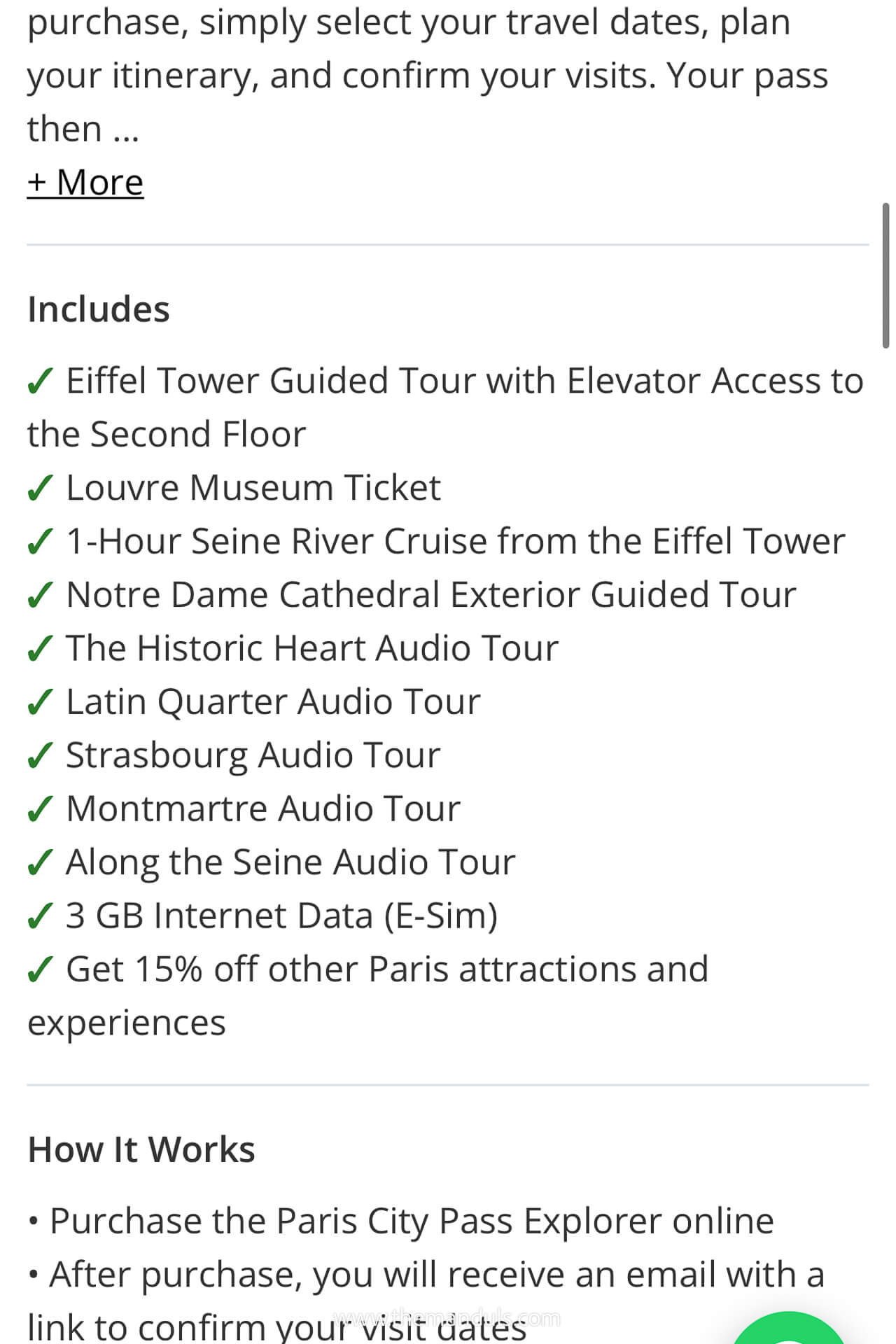Click the checkmark beside Notre Dame Cathedral tour
This screenshot has width=896, height=1344.
[x=40, y=594]
